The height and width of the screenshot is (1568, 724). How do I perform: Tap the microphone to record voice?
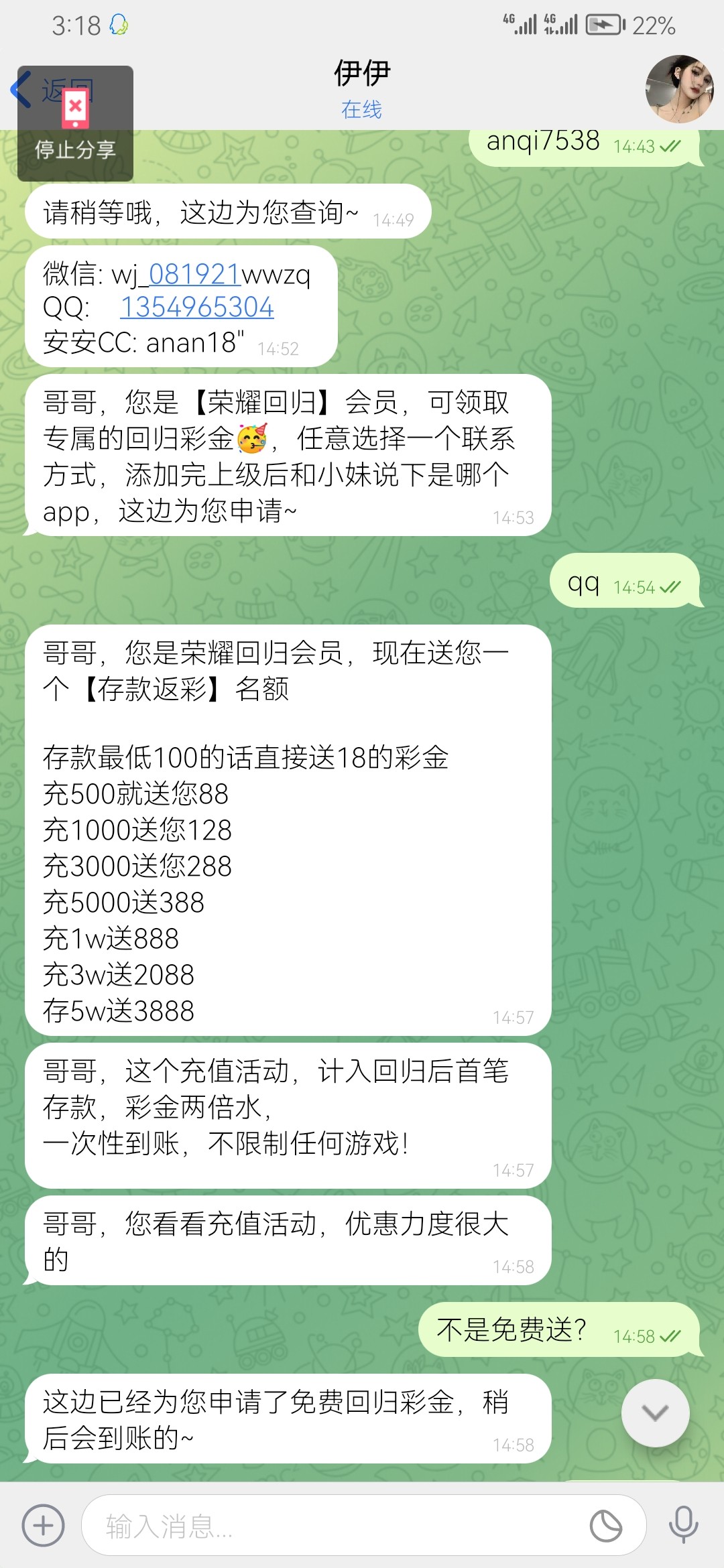(683, 1524)
